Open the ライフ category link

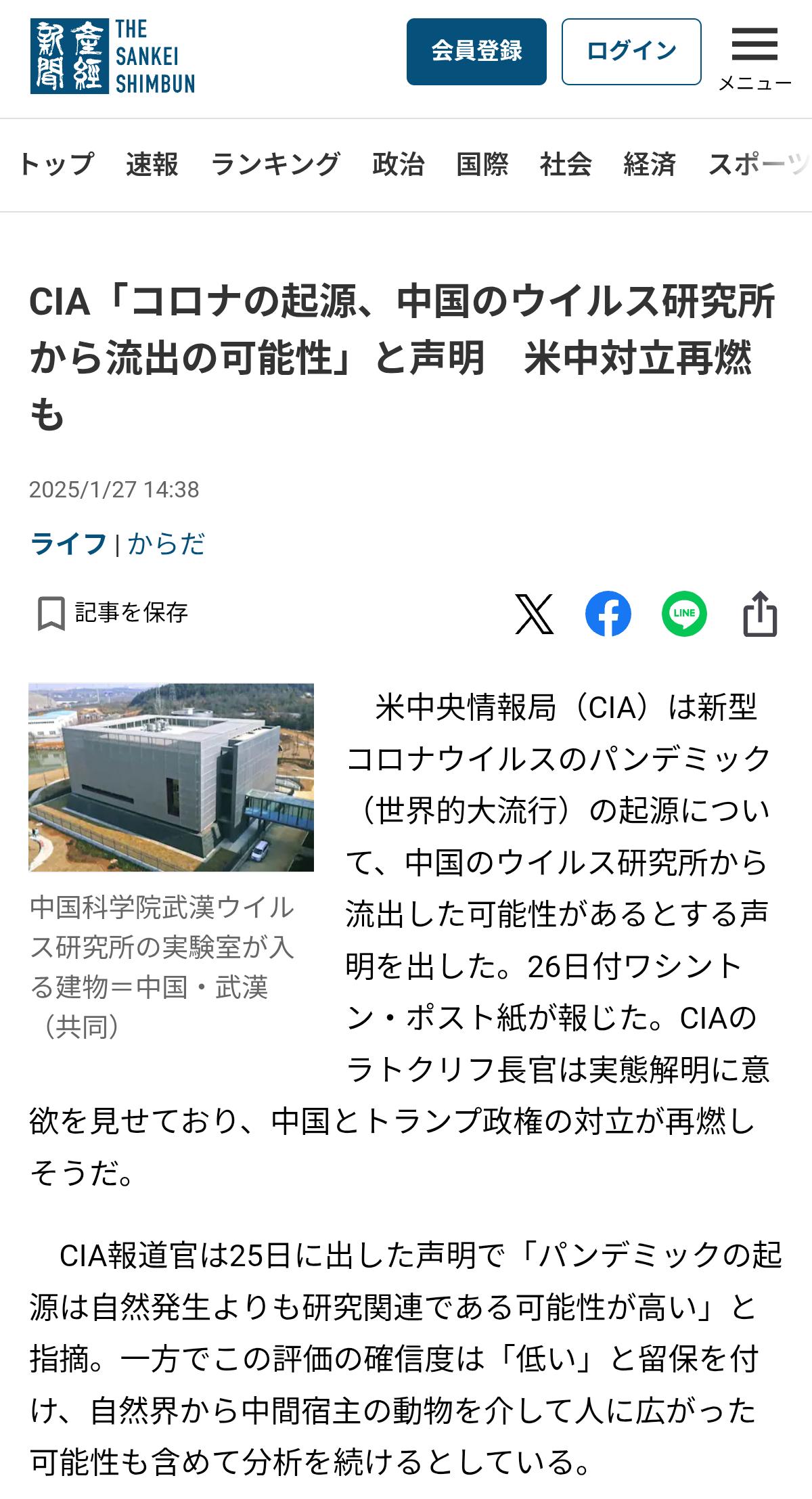pos(68,543)
